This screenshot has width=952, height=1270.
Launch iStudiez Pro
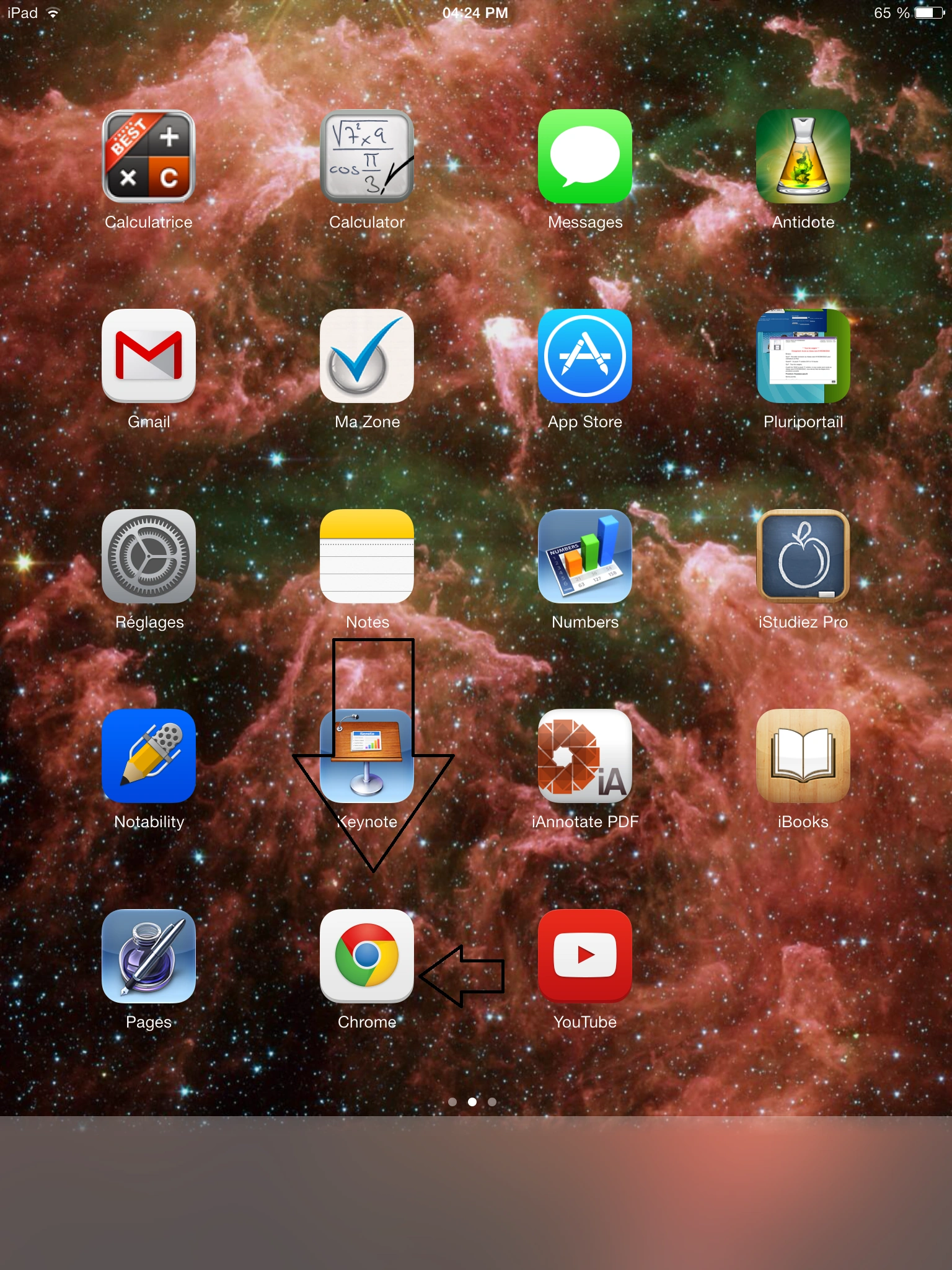[803, 556]
